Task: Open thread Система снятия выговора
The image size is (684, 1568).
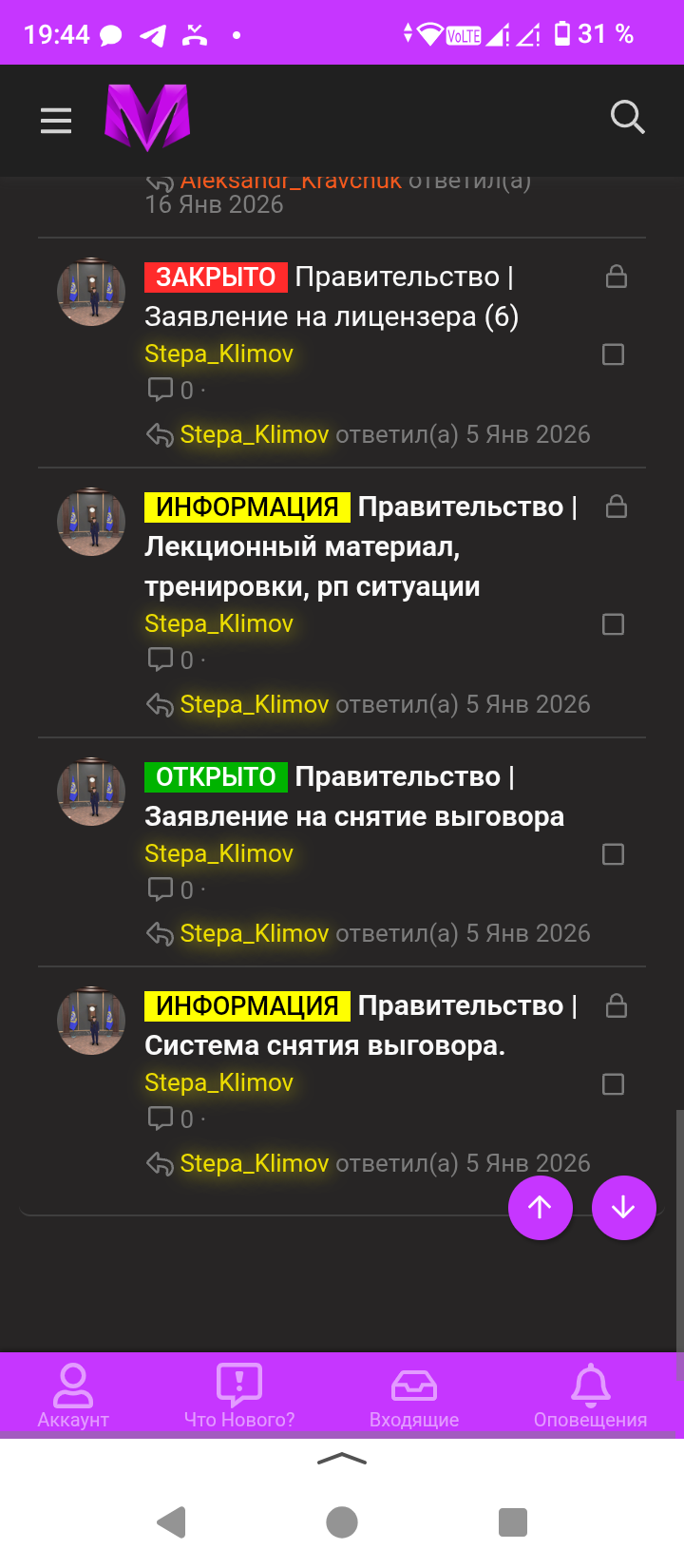Action: coord(324,1045)
